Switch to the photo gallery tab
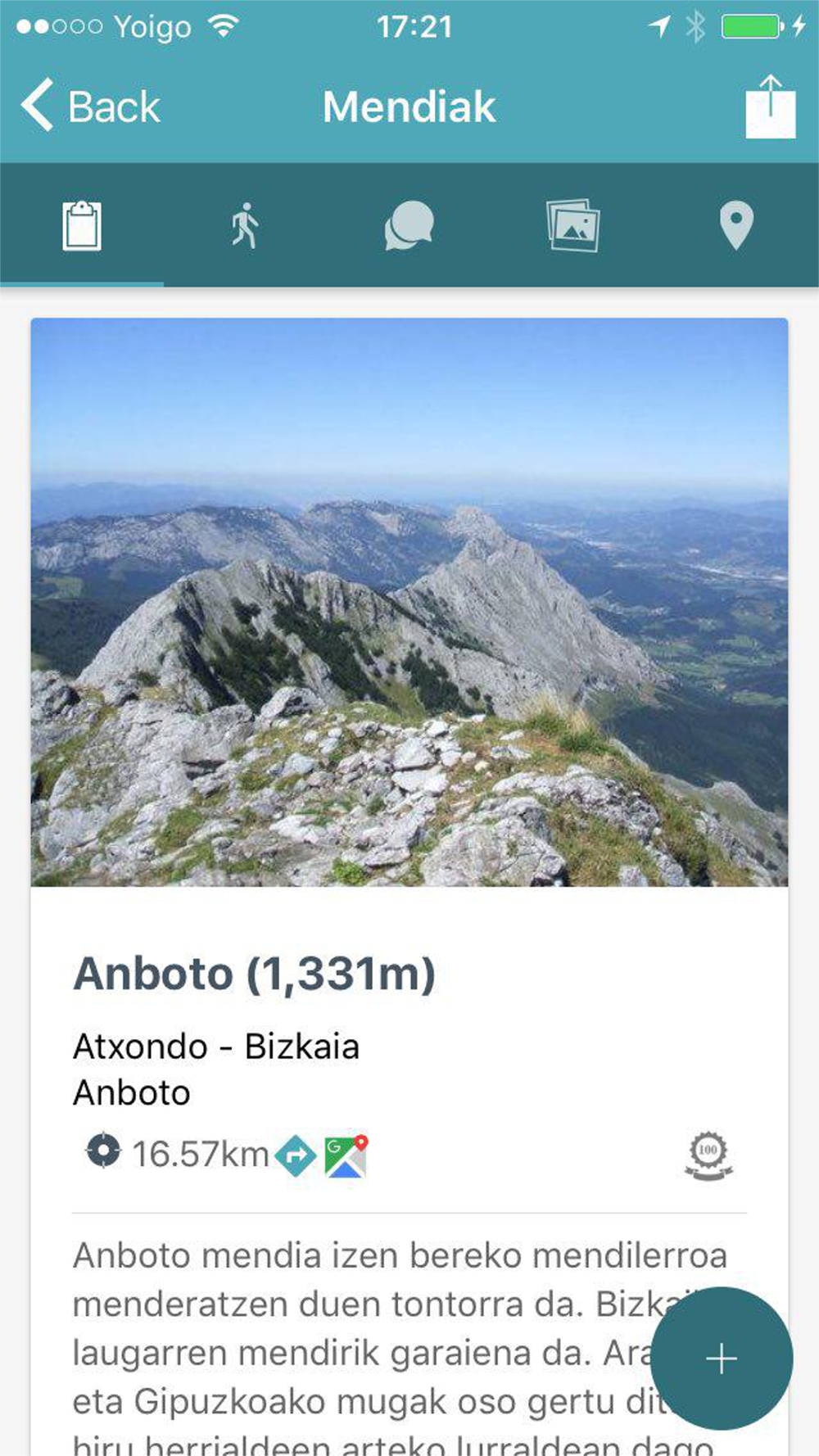Image resolution: width=819 pixels, height=1456 pixels. pyautogui.click(x=572, y=225)
